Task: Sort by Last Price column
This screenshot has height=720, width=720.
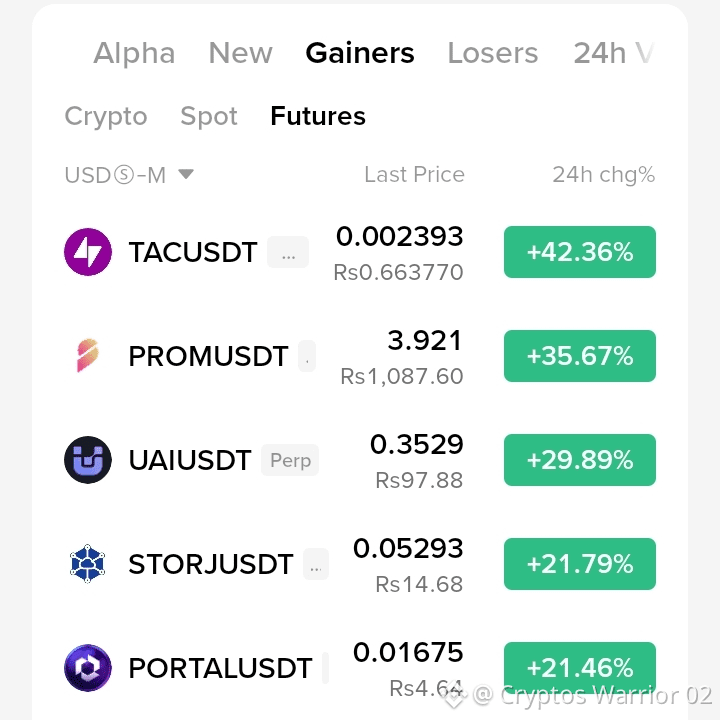Action: point(415,175)
